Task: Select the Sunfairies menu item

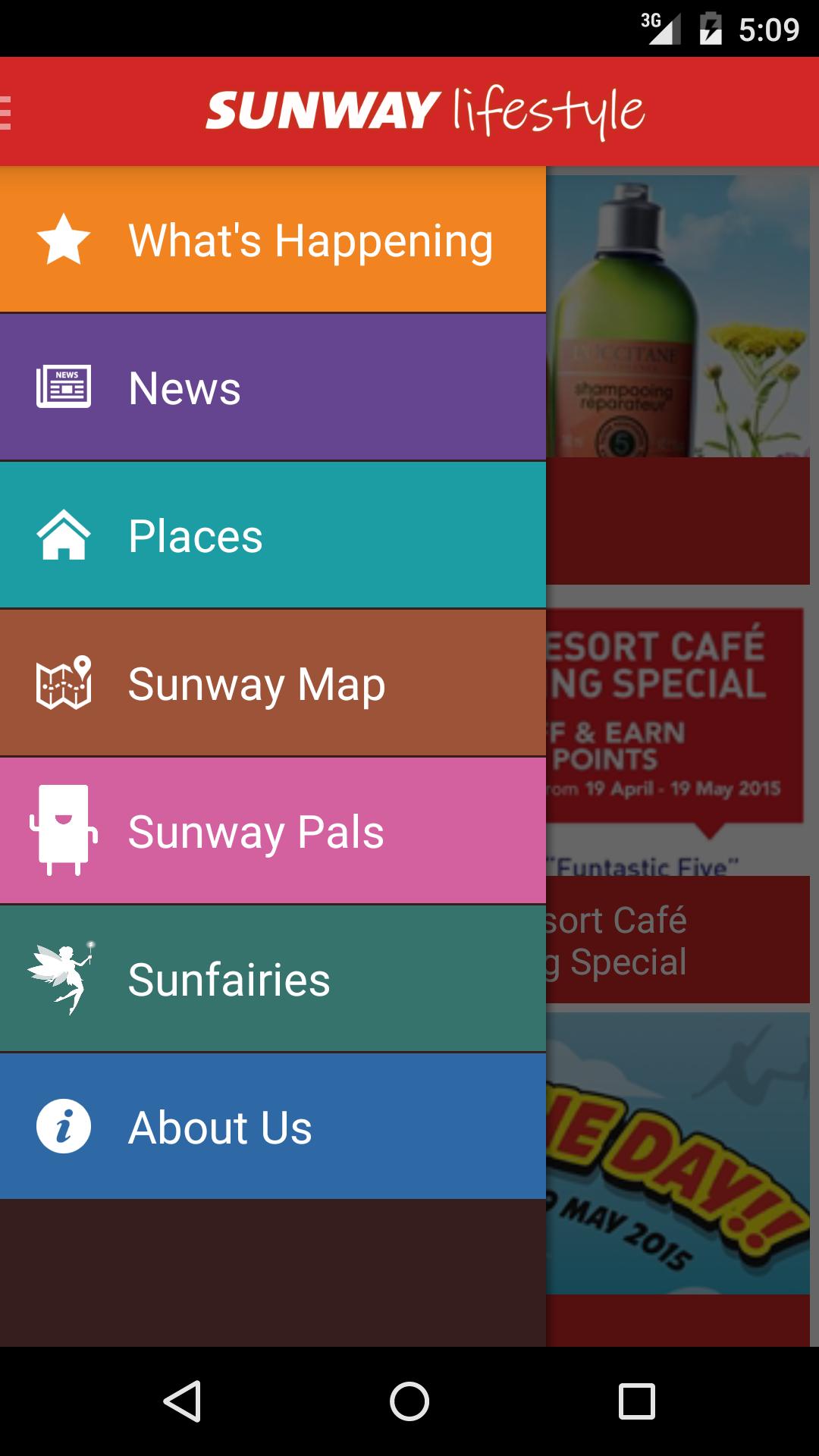Action: click(x=273, y=979)
